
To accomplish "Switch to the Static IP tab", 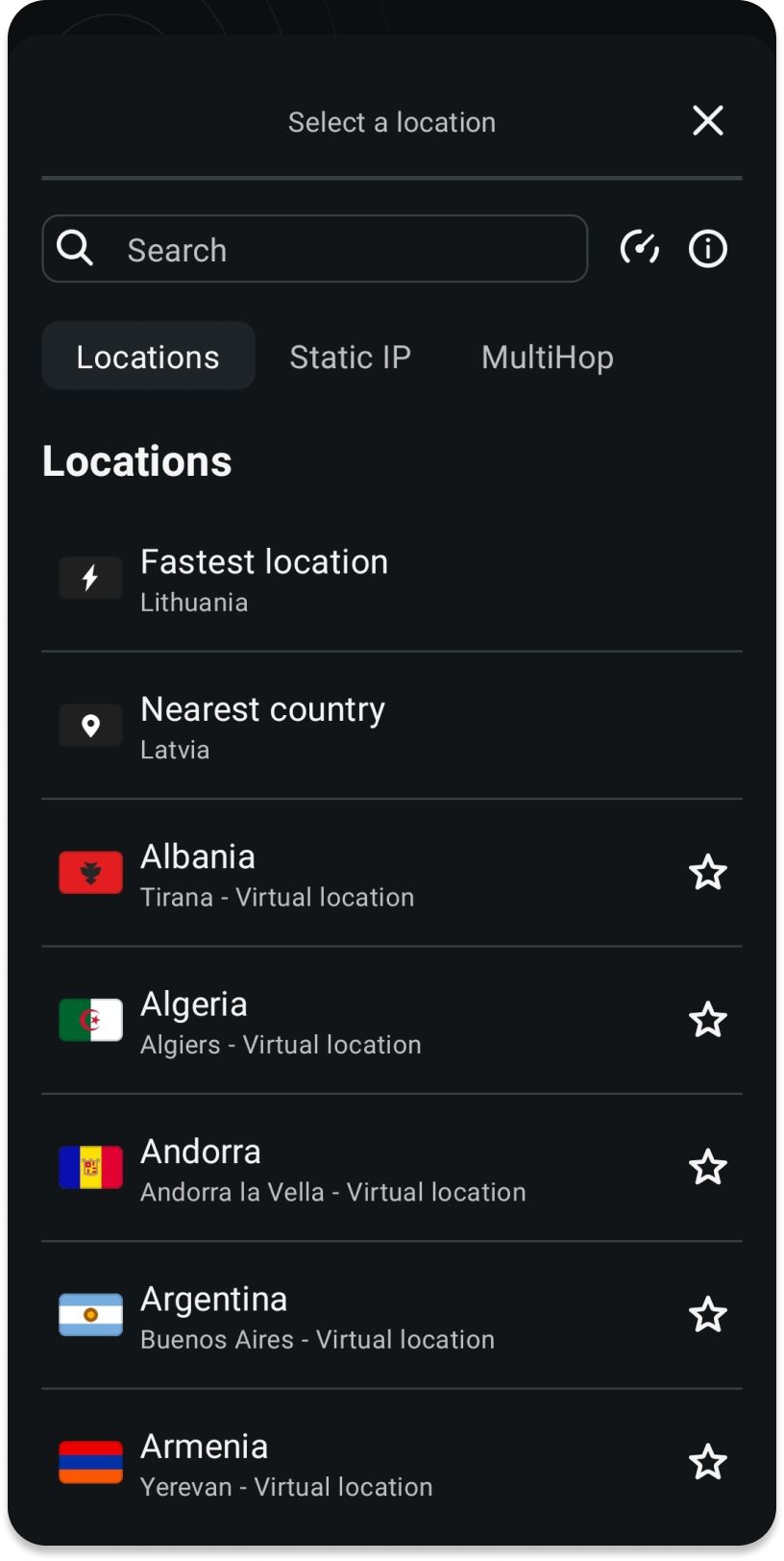I will (350, 357).
